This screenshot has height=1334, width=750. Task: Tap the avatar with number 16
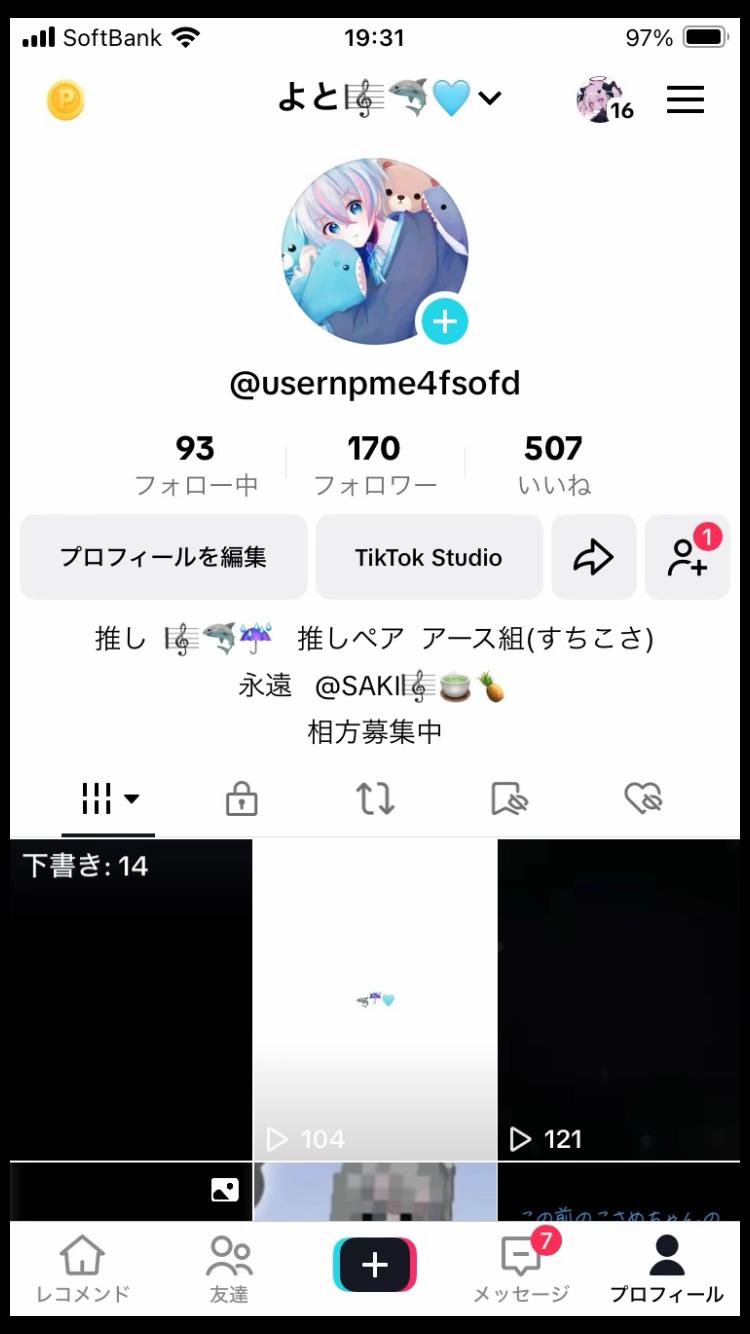pos(602,100)
